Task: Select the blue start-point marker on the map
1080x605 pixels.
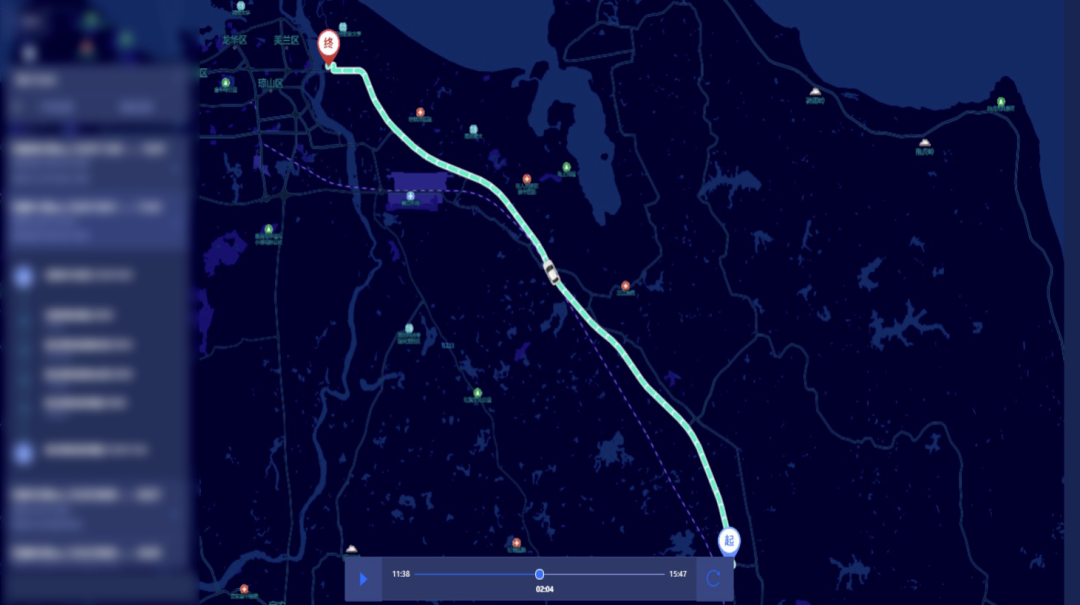Action: click(x=730, y=541)
